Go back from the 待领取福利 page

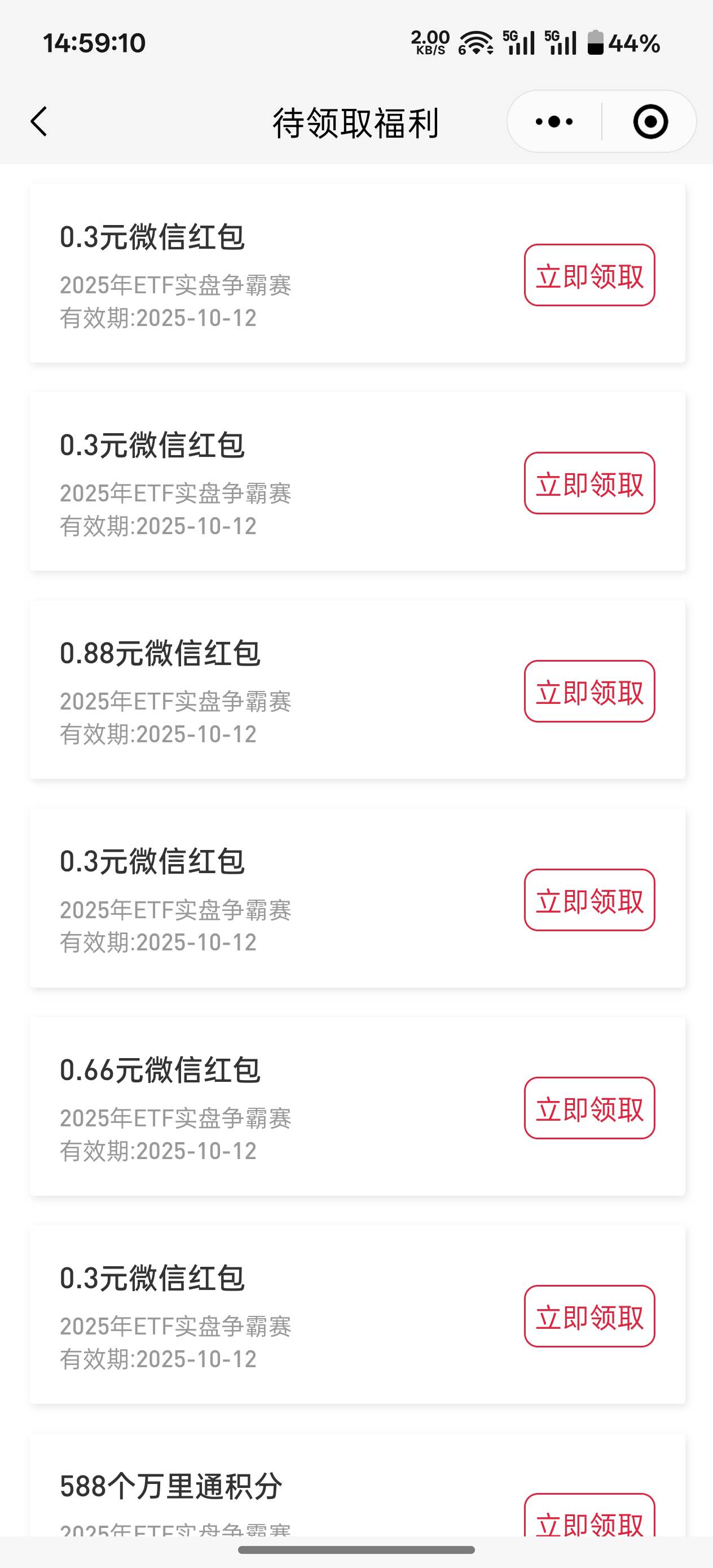click(39, 122)
